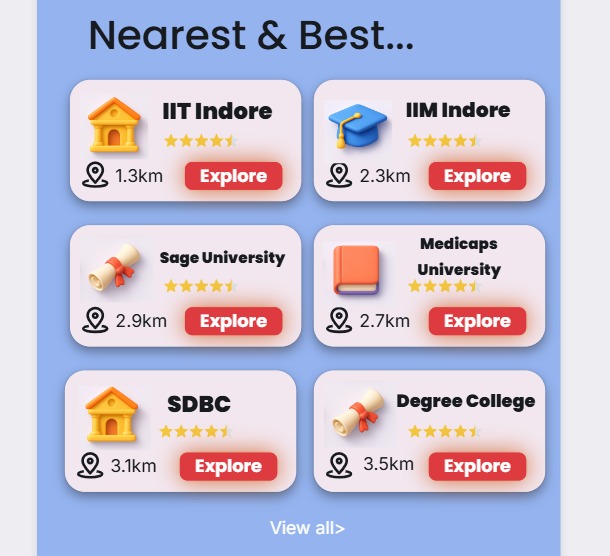This screenshot has height=556, width=610.
Task: Open the Degree College card
Action: click(465, 402)
